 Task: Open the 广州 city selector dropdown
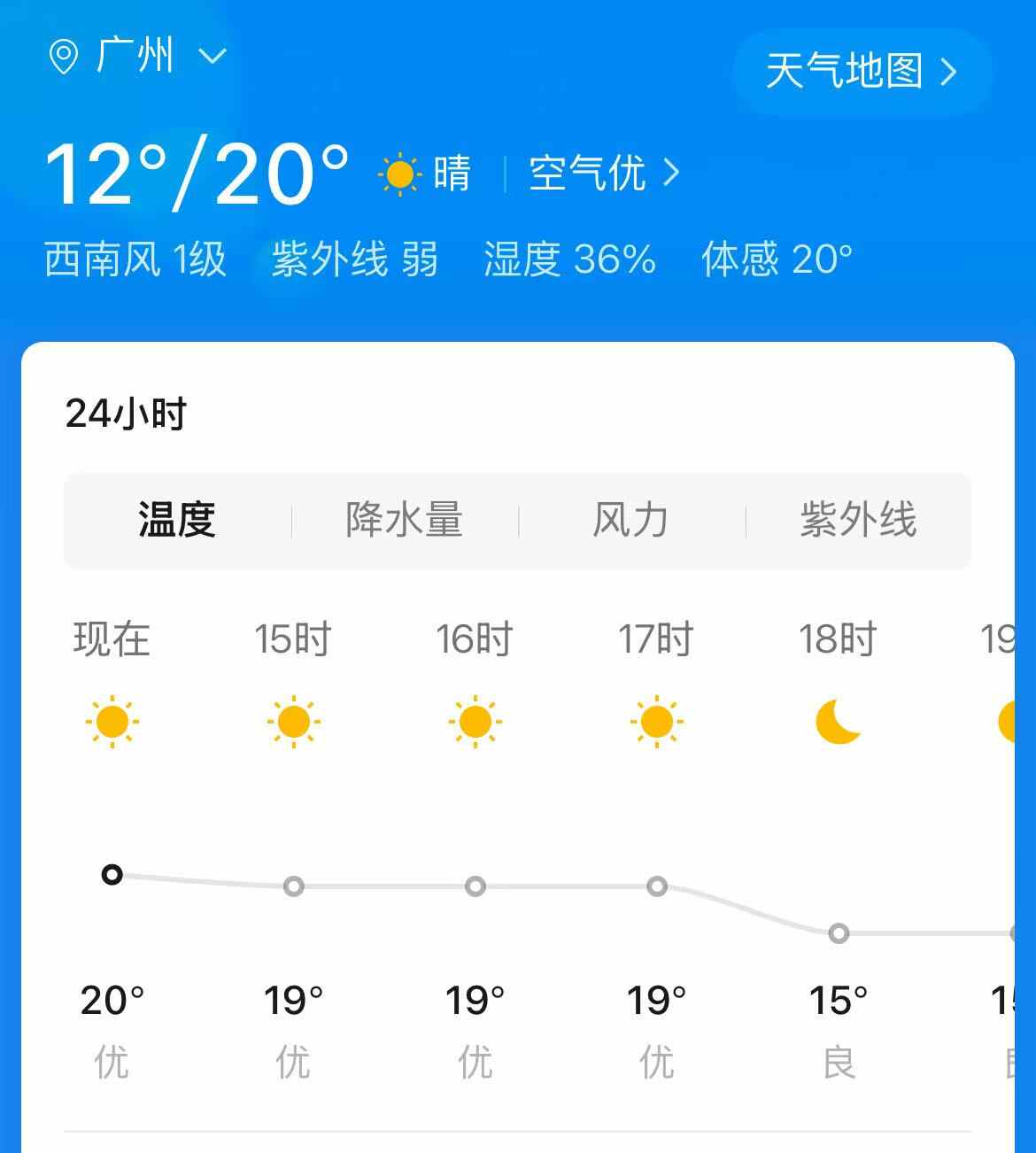pos(138,57)
